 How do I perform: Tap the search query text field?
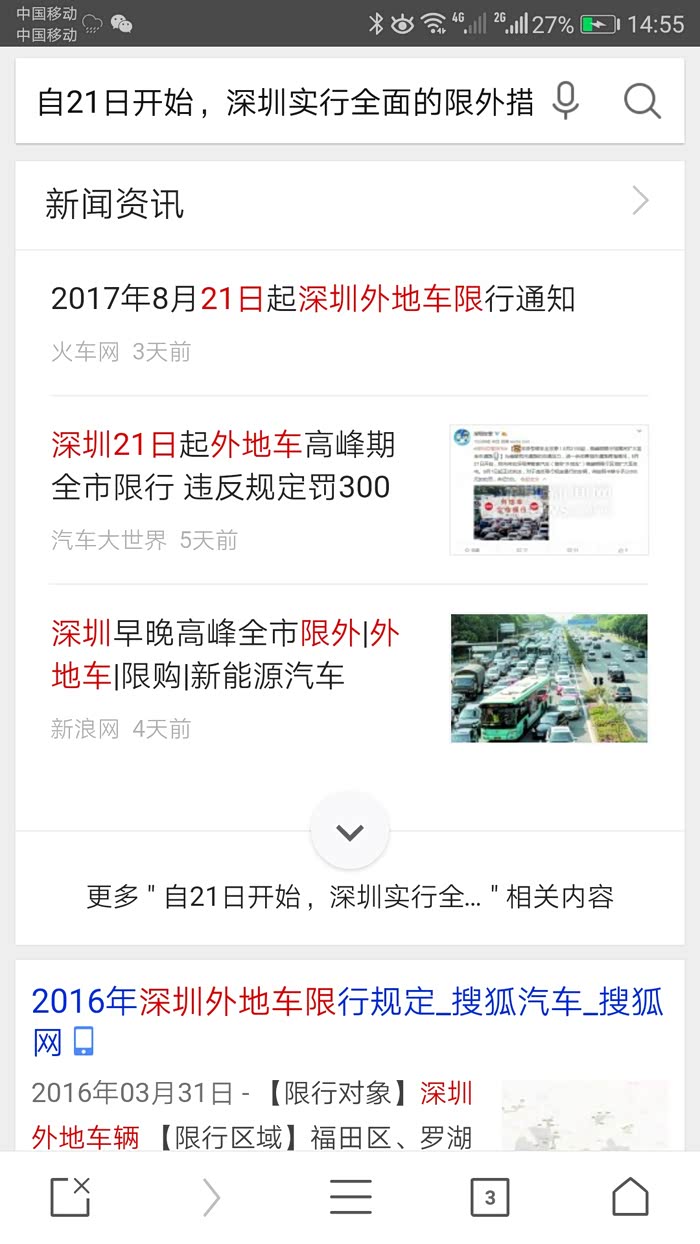pyautogui.click(x=285, y=102)
